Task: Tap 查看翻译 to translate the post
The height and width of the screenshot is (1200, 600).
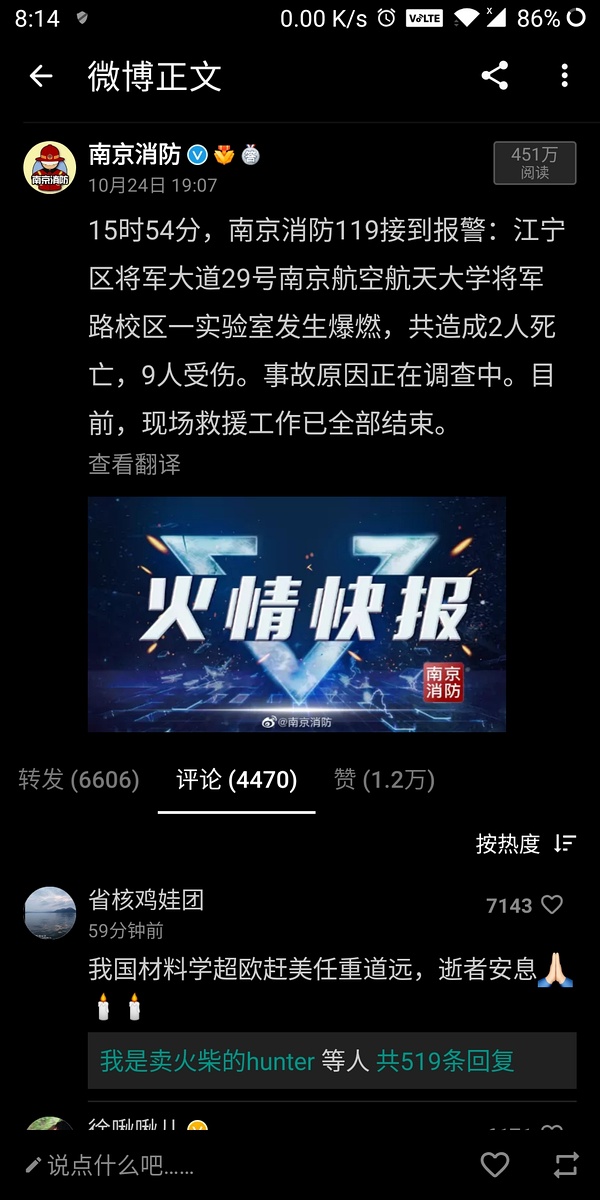Action: [x=134, y=464]
